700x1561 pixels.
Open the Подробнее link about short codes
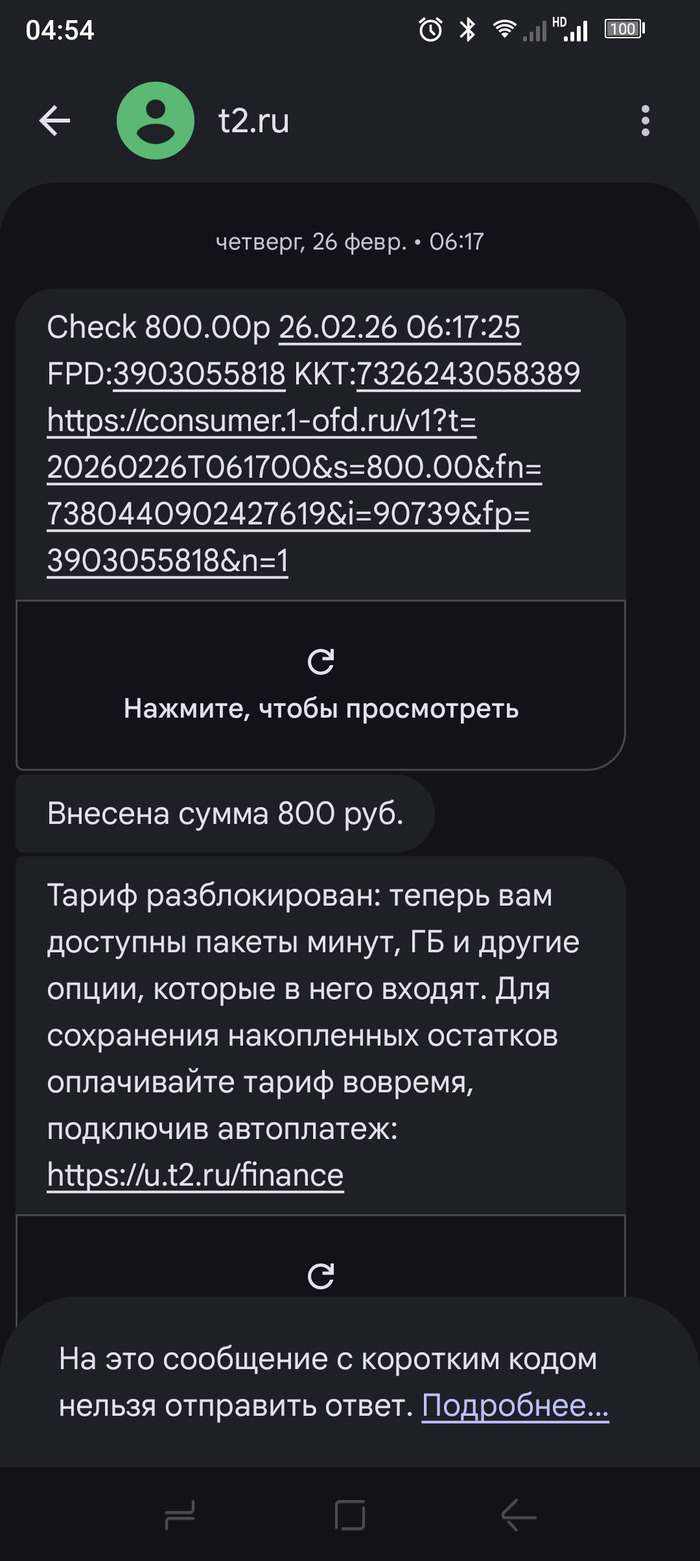point(515,1406)
